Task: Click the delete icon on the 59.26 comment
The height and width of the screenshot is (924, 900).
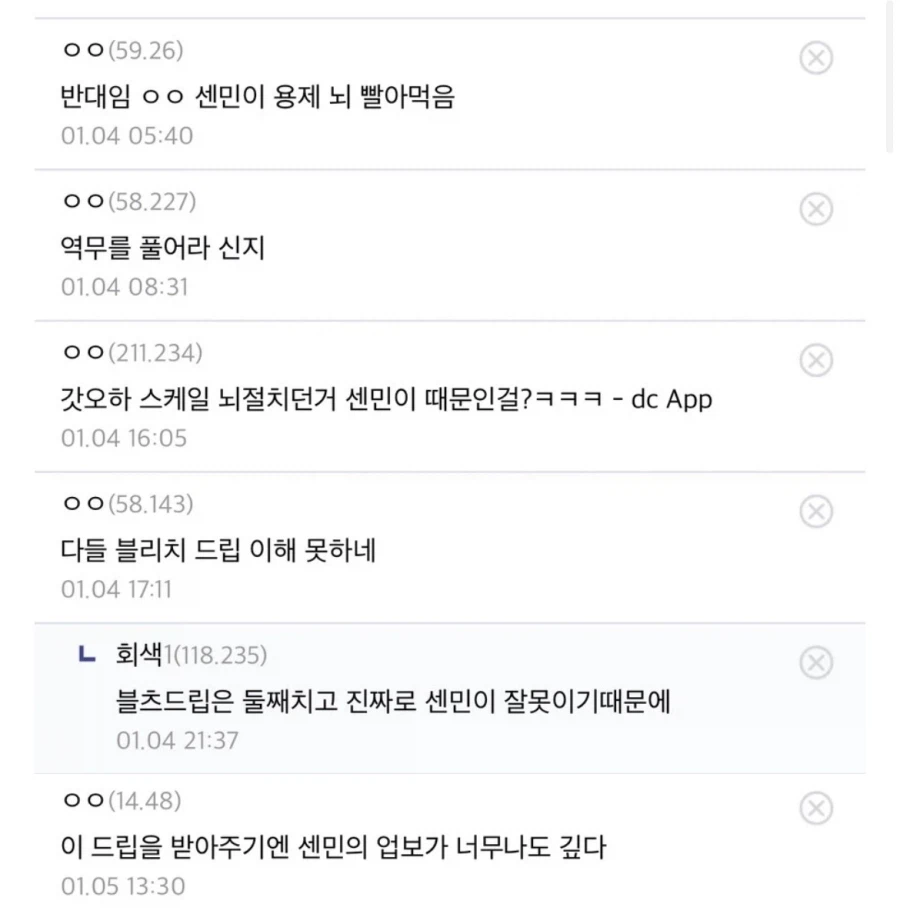Action: click(816, 58)
